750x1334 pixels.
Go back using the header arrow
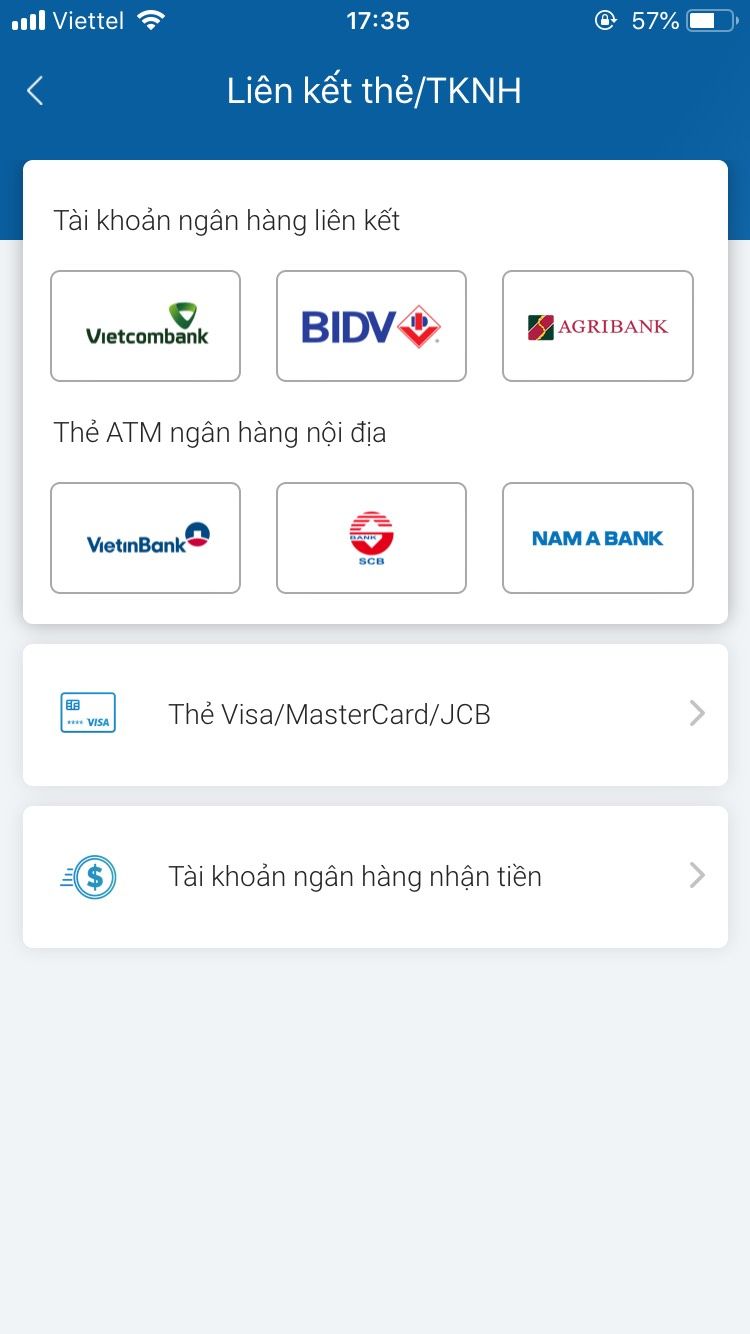35,91
